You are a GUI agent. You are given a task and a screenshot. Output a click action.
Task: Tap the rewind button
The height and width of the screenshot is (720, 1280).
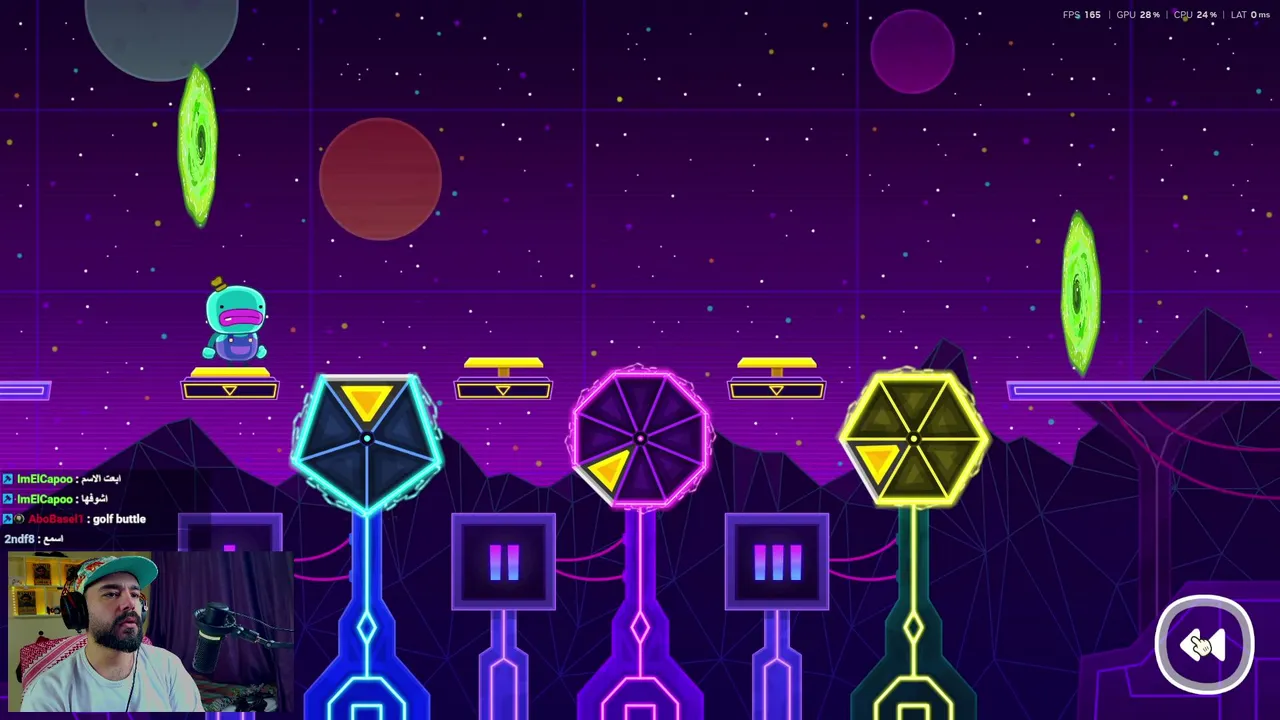(1204, 645)
